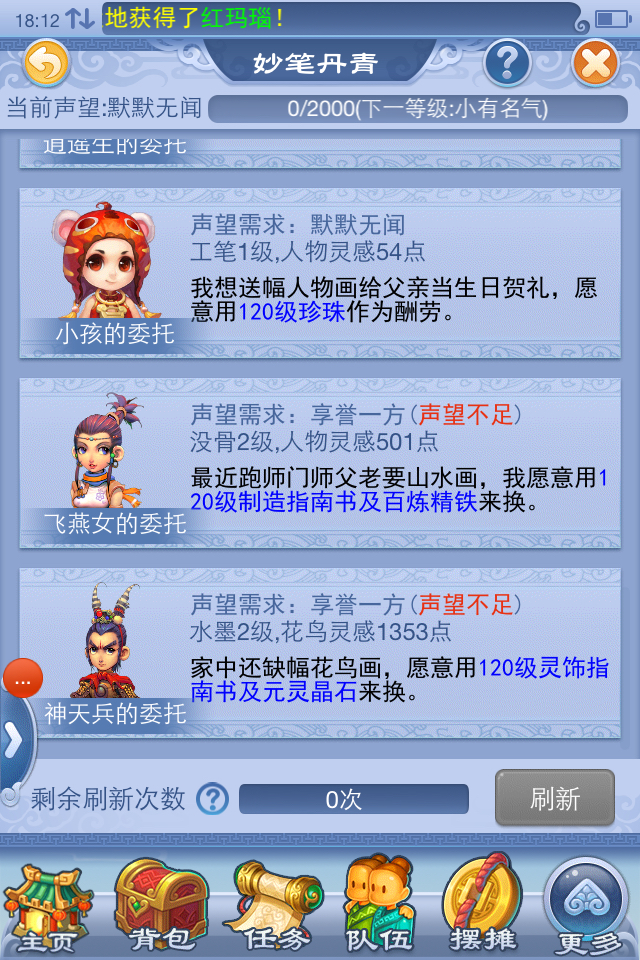Screen dimensions: 640x960
Task: Select 飞燕女的委托 commission card
Action: 320,460
